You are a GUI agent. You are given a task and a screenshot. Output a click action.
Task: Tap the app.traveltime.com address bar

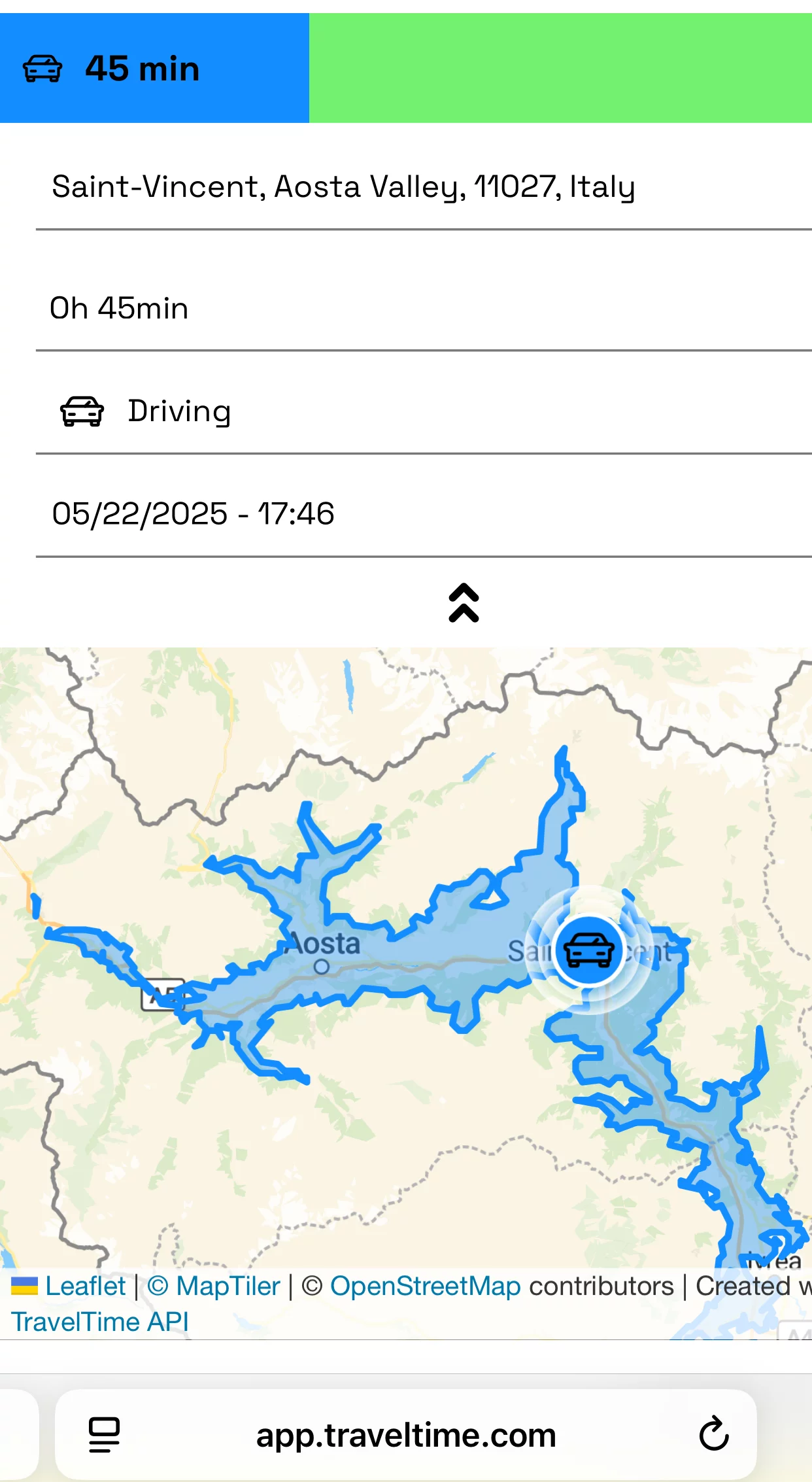pos(405,1436)
